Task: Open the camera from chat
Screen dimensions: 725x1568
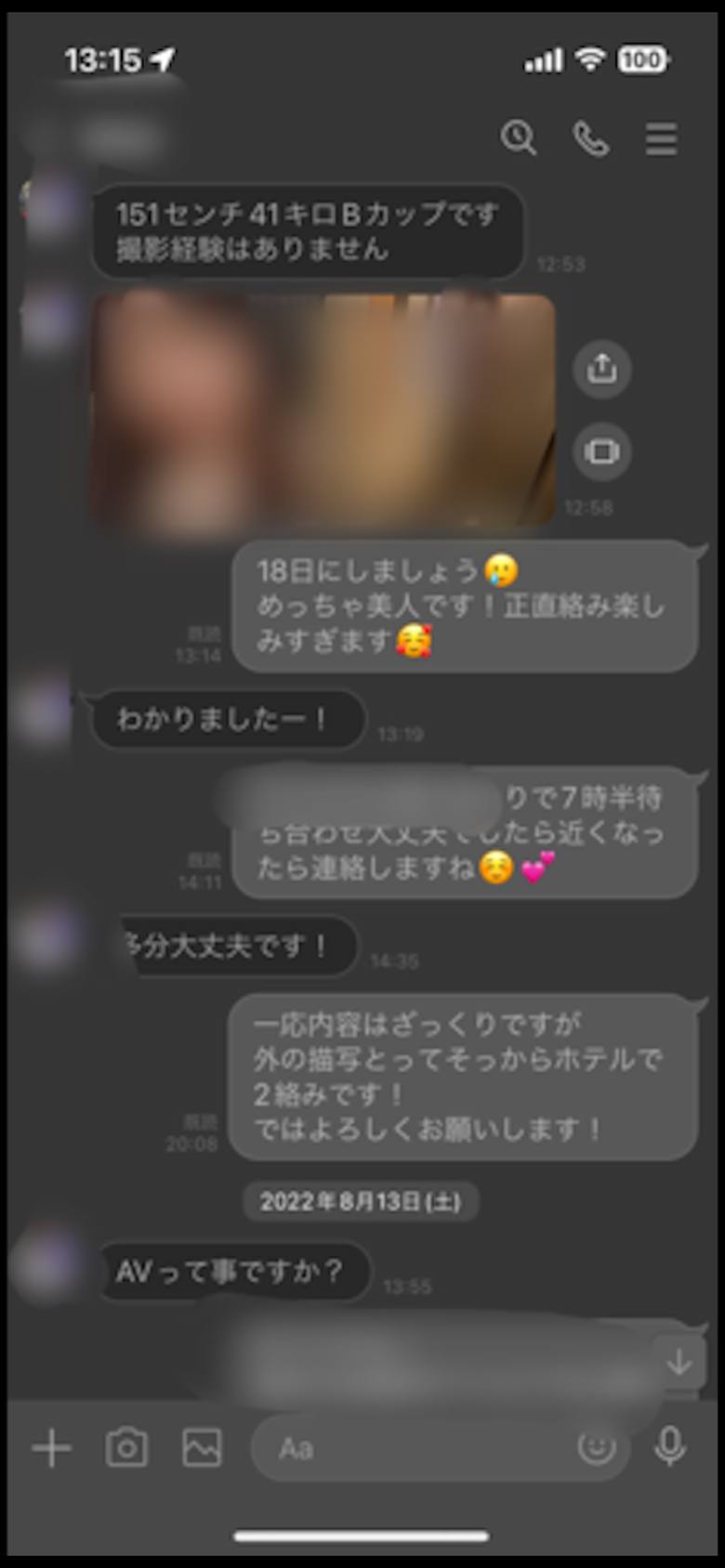Action: (x=126, y=1447)
